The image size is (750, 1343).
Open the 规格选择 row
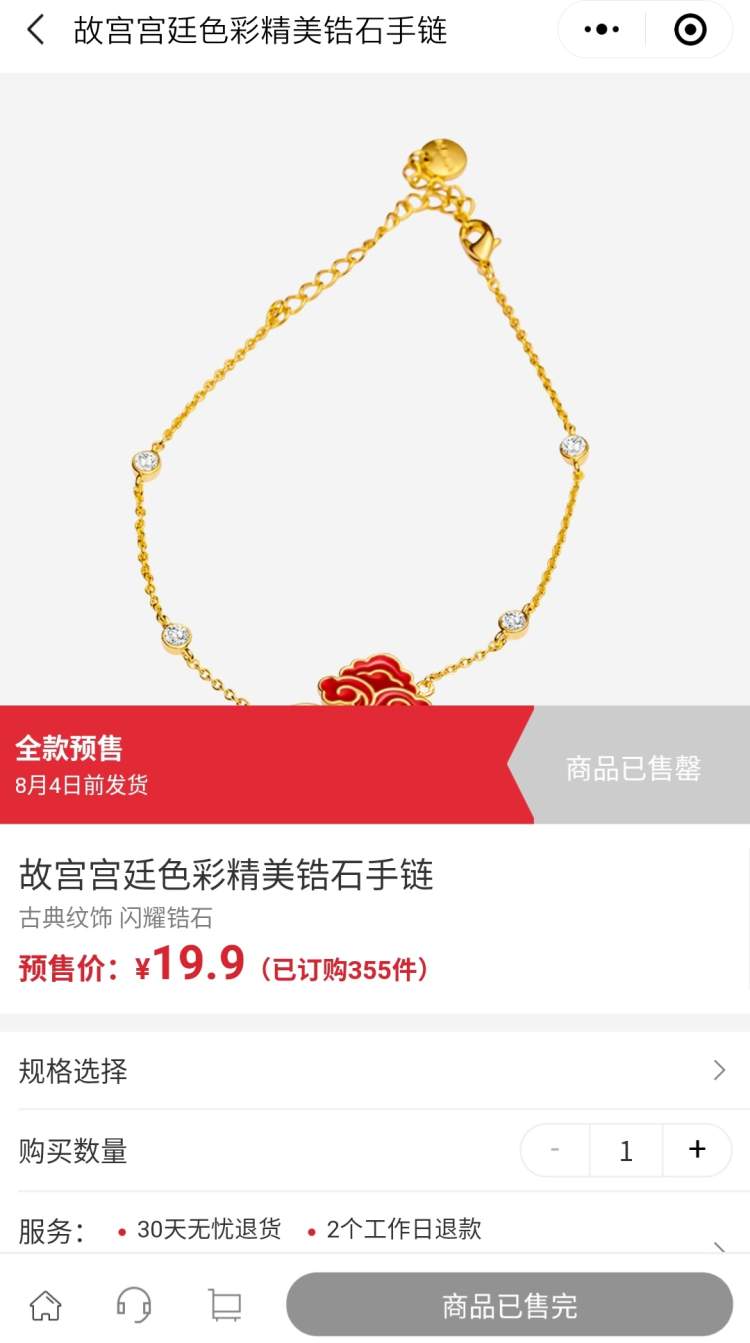(x=375, y=1071)
